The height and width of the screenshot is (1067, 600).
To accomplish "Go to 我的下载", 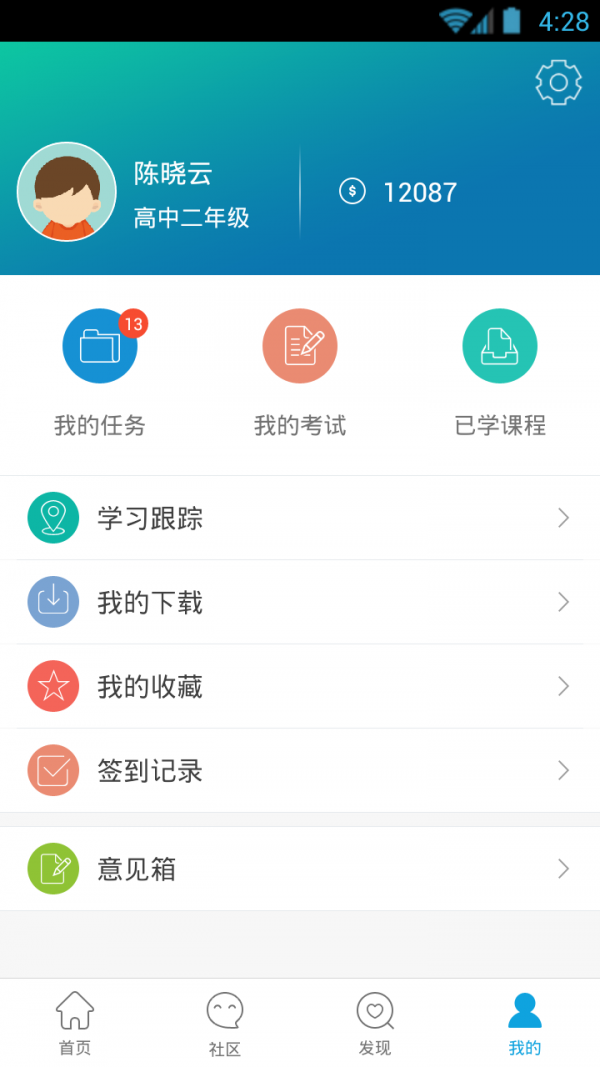I will pyautogui.click(x=300, y=602).
